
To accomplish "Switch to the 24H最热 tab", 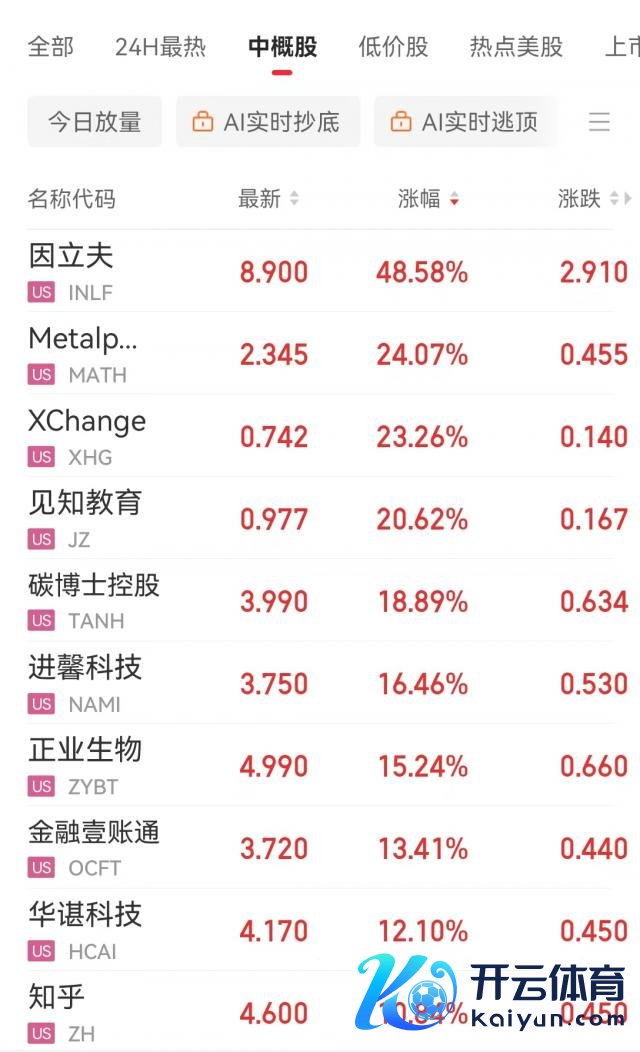I will (x=160, y=46).
